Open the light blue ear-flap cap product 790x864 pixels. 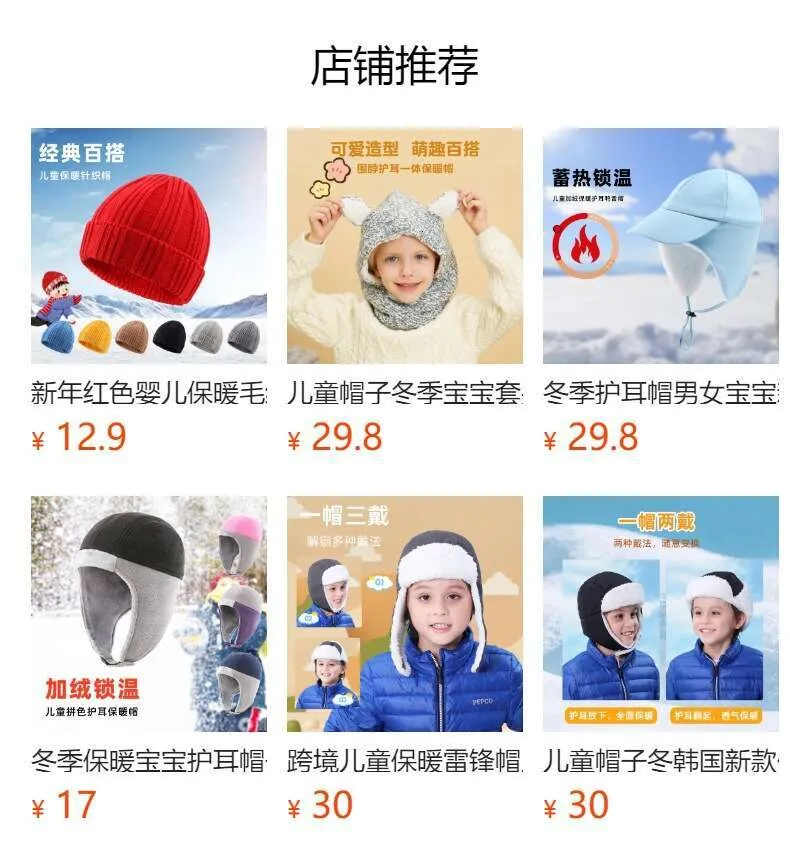(x=660, y=246)
